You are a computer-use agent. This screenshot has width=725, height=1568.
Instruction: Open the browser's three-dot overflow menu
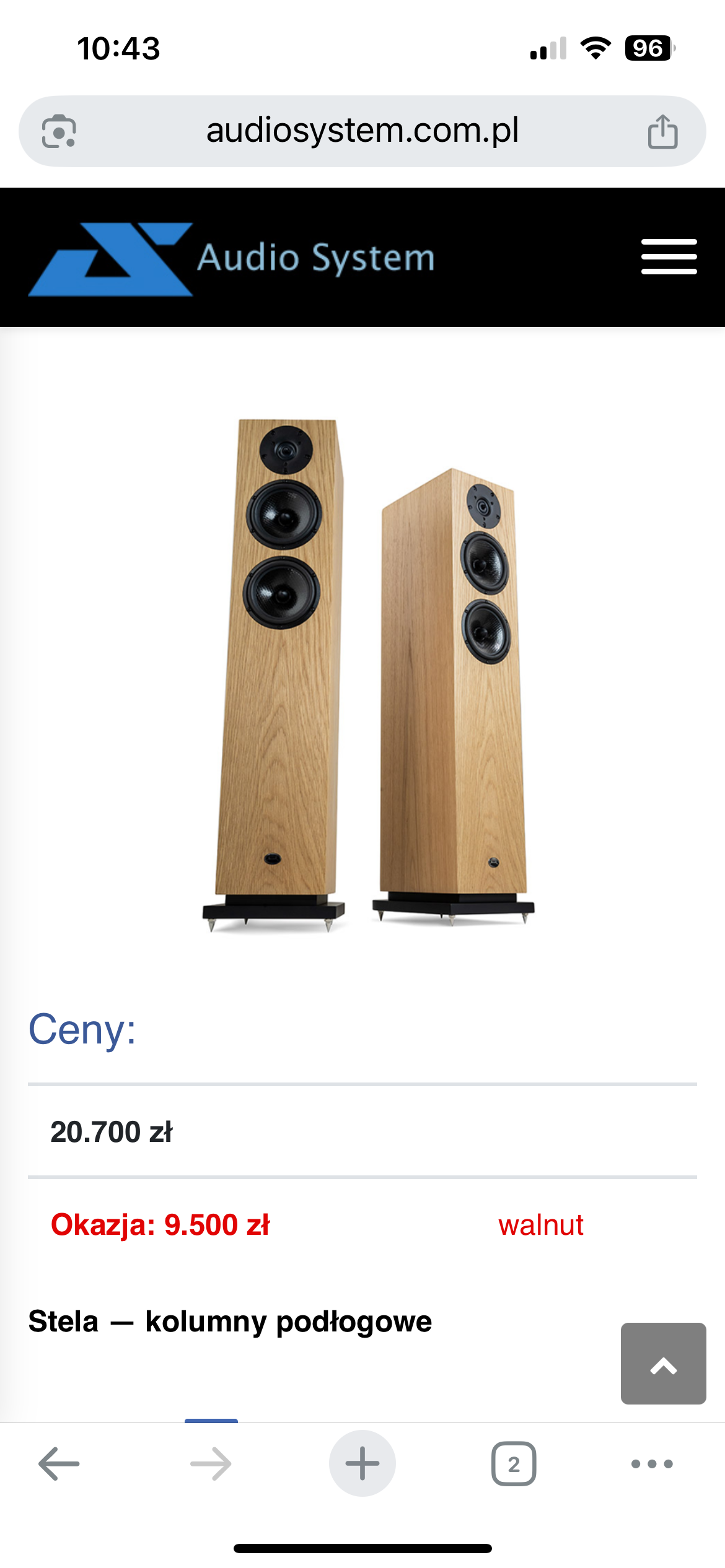pos(652,1464)
